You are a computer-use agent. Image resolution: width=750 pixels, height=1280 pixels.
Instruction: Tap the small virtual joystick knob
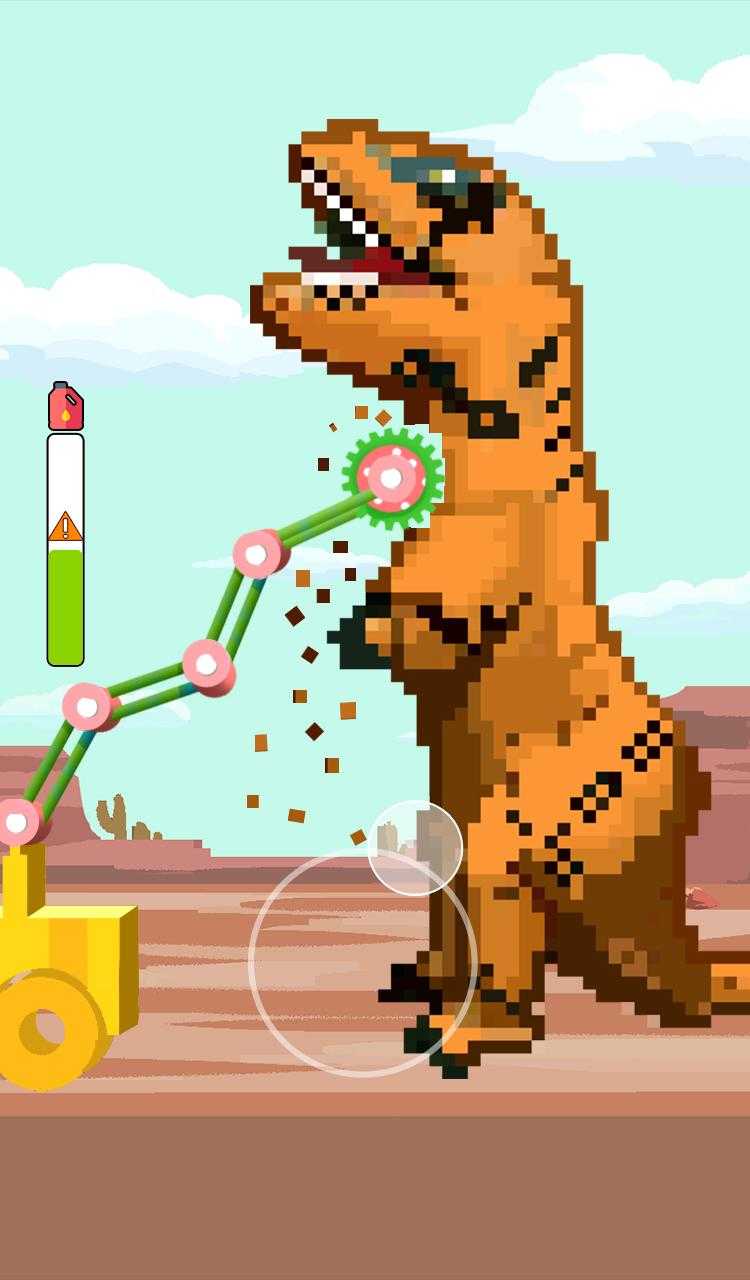pos(415,848)
